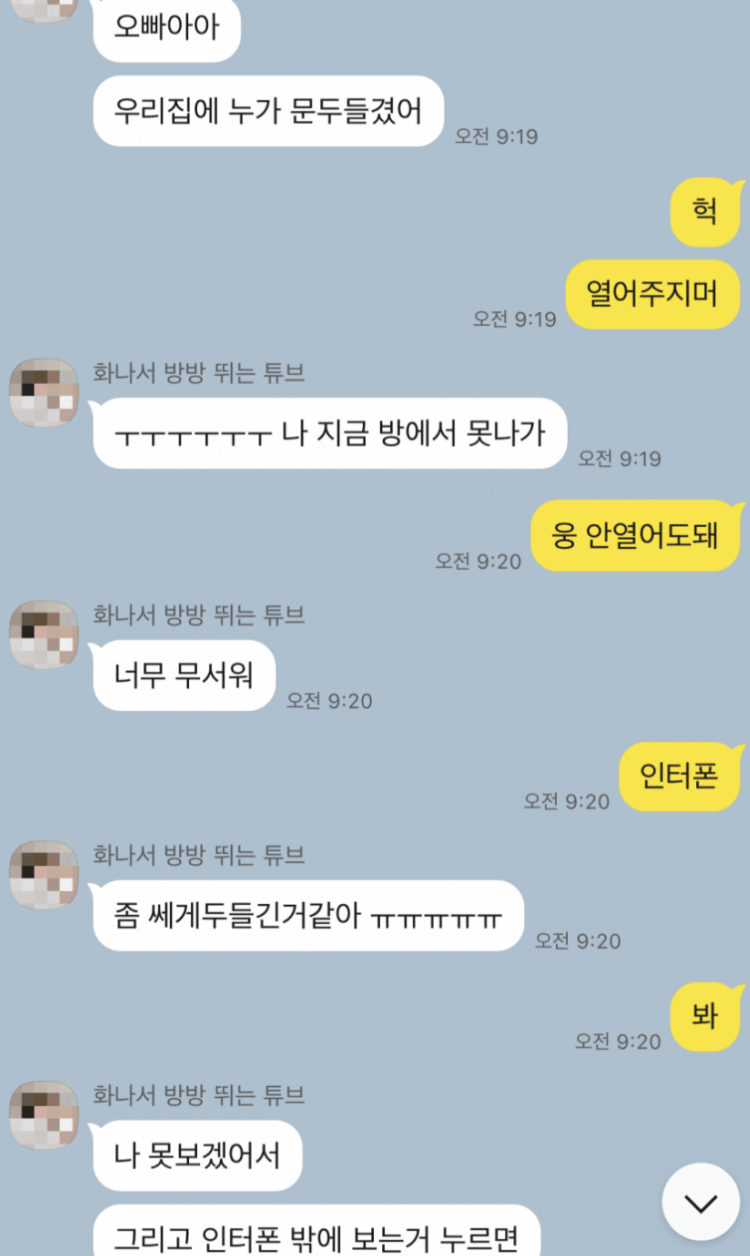View profile picture next to '너무 무서워' message
This screenshot has height=1256, width=750.
[x=44, y=635]
